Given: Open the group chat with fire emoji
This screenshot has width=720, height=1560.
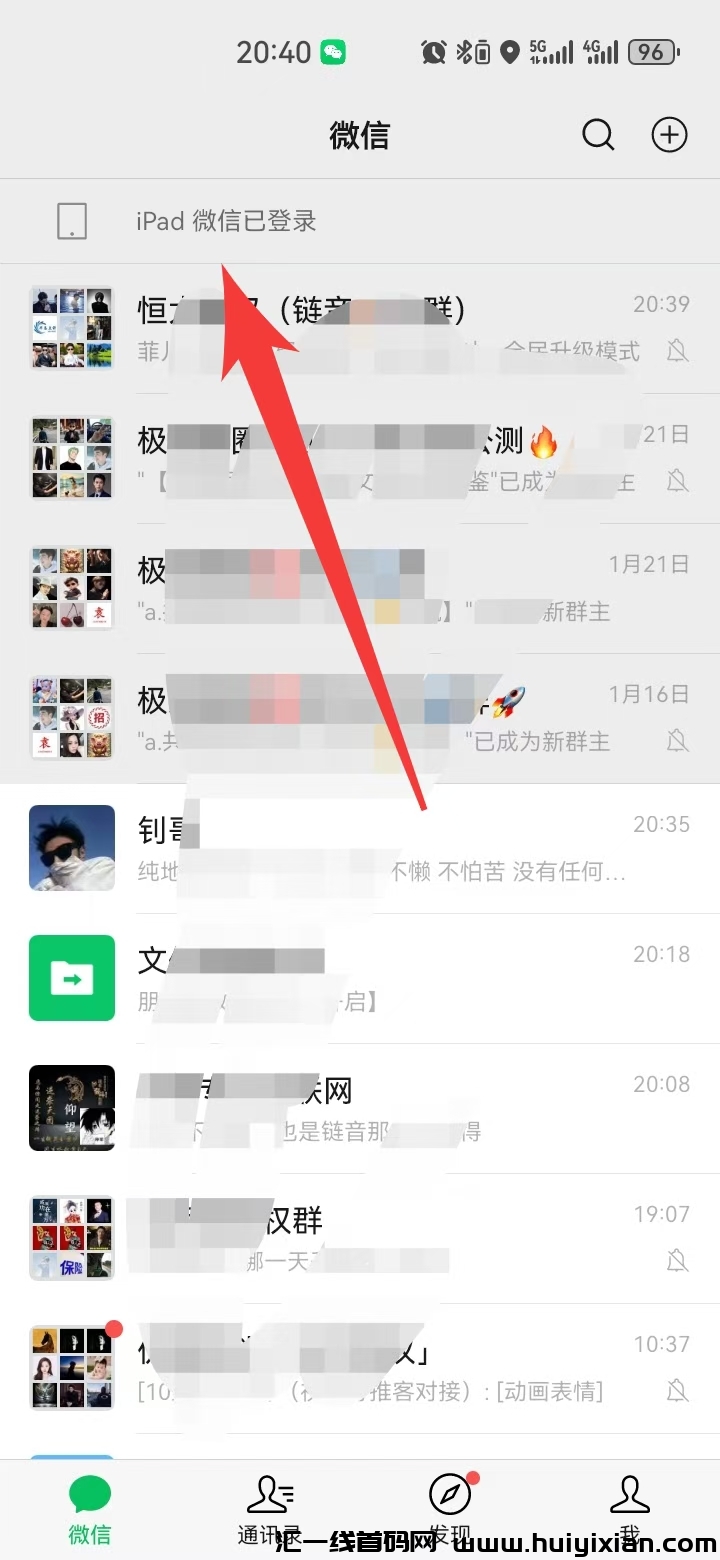Looking at the screenshot, I should pyautogui.click(x=360, y=458).
